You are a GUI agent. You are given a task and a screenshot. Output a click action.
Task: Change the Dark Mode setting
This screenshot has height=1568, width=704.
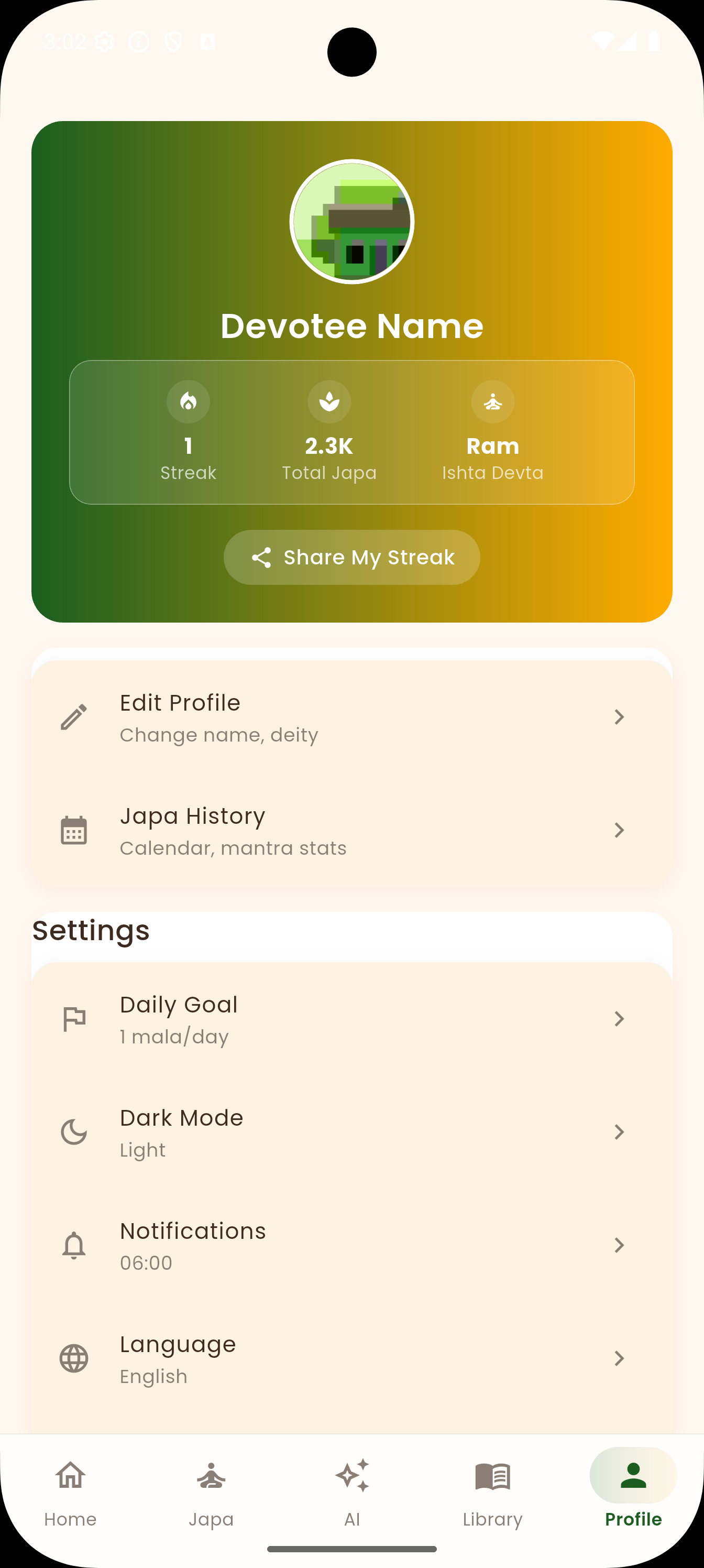351,1132
